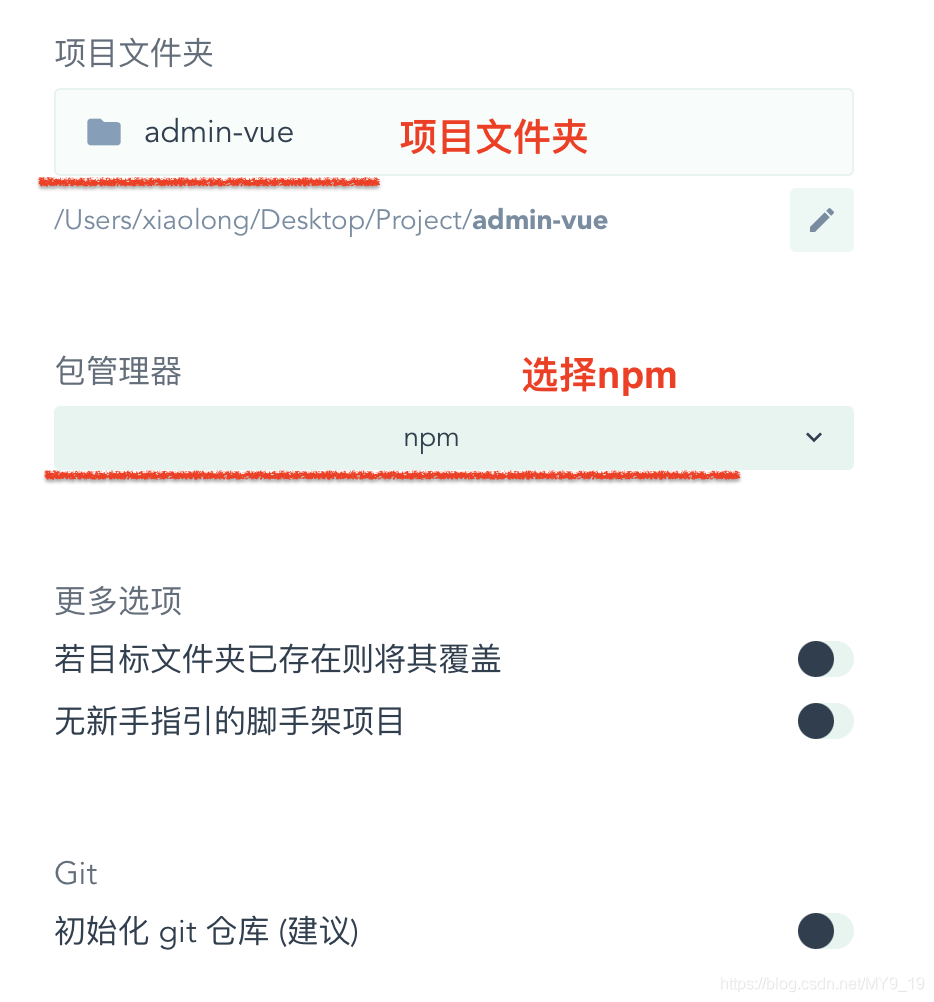Tap the admin-vue project folder name field
Screen dimensions: 934x1002
point(452,132)
